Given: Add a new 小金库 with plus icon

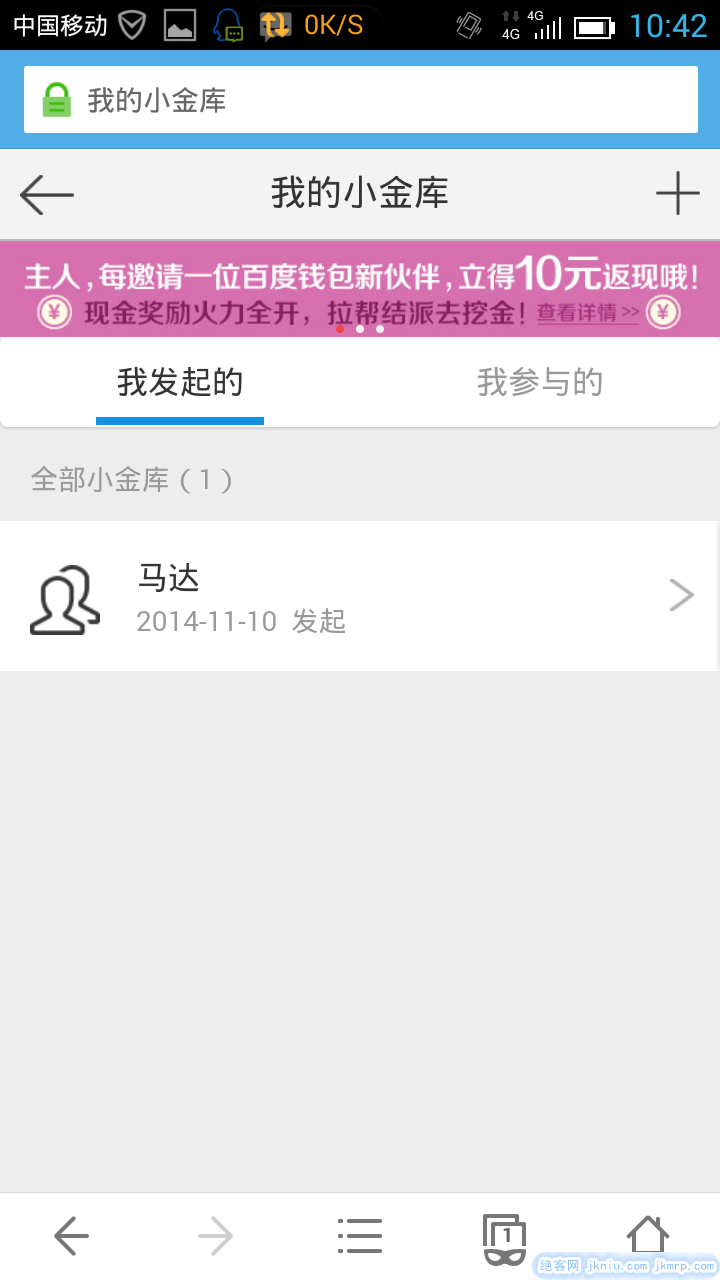Looking at the screenshot, I should [x=677, y=194].
